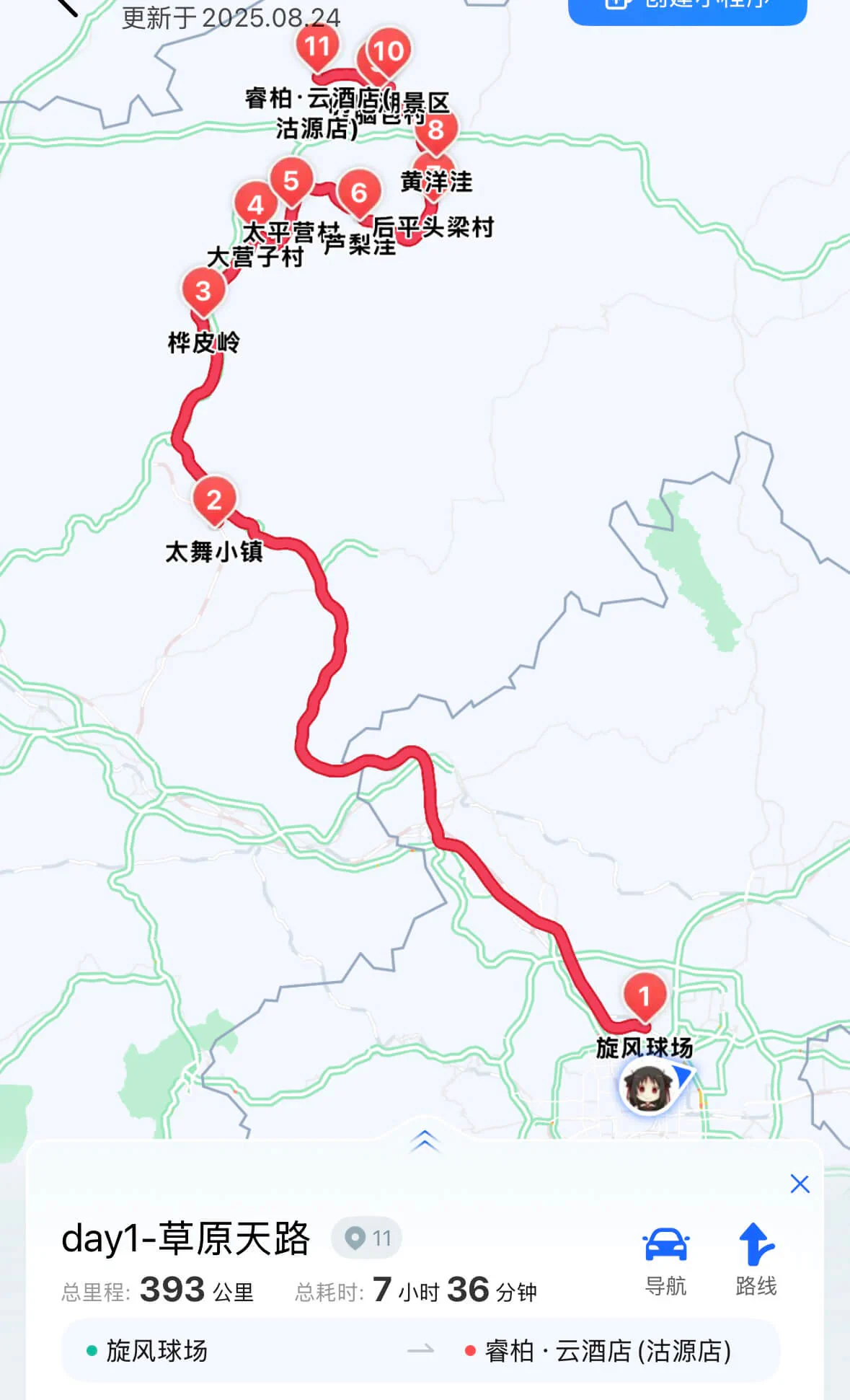Image resolution: width=850 pixels, height=1400 pixels.
Task: Tap the blue button at top right
Action: 686,9
